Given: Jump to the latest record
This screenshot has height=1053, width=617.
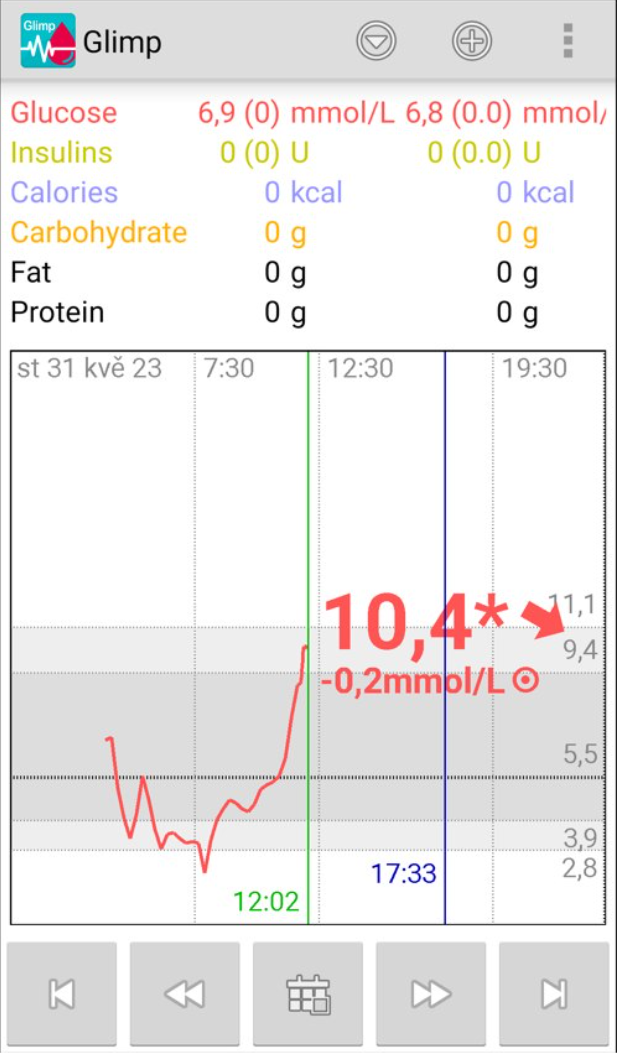Looking at the screenshot, I should (x=555, y=994).
